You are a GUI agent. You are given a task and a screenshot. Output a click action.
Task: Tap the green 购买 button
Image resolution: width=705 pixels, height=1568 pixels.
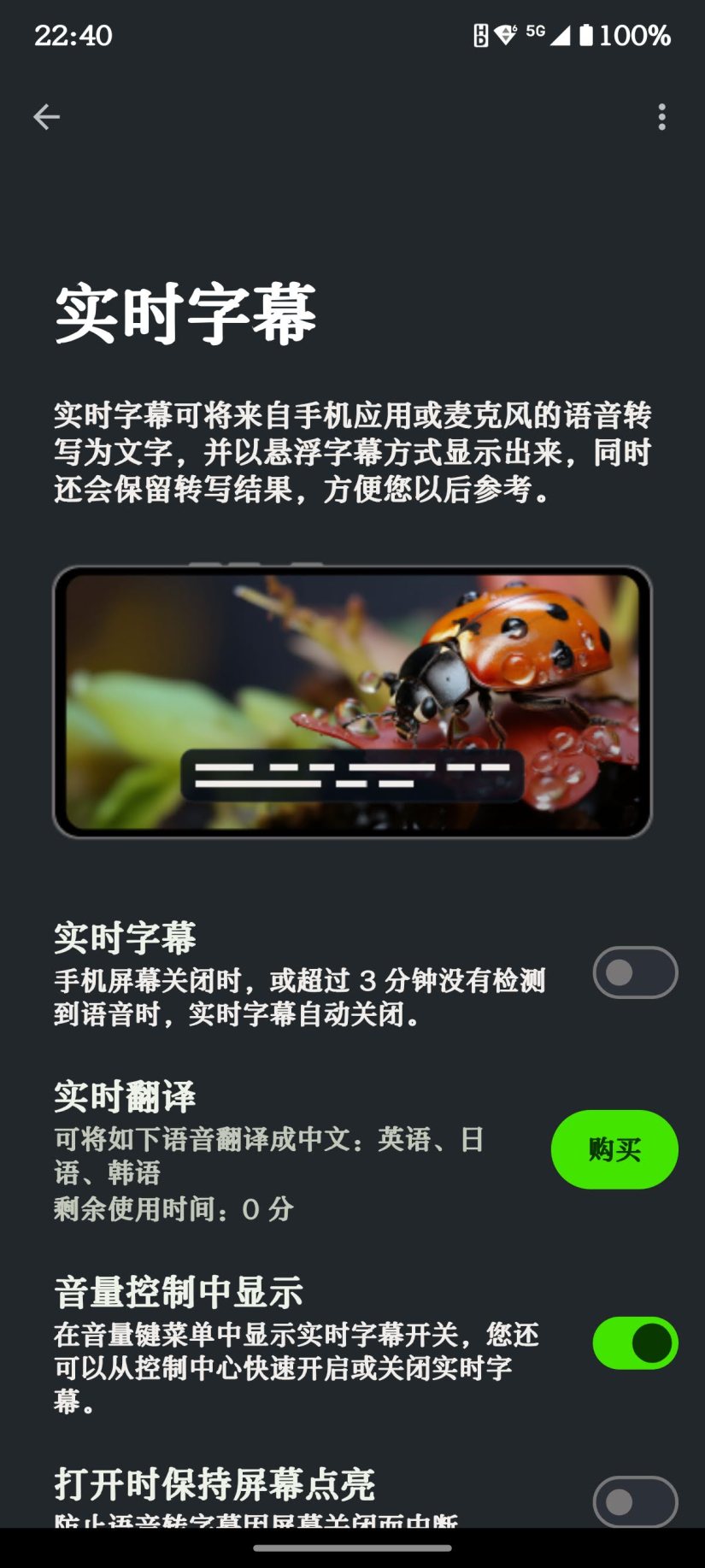[x=614, y=1149]
